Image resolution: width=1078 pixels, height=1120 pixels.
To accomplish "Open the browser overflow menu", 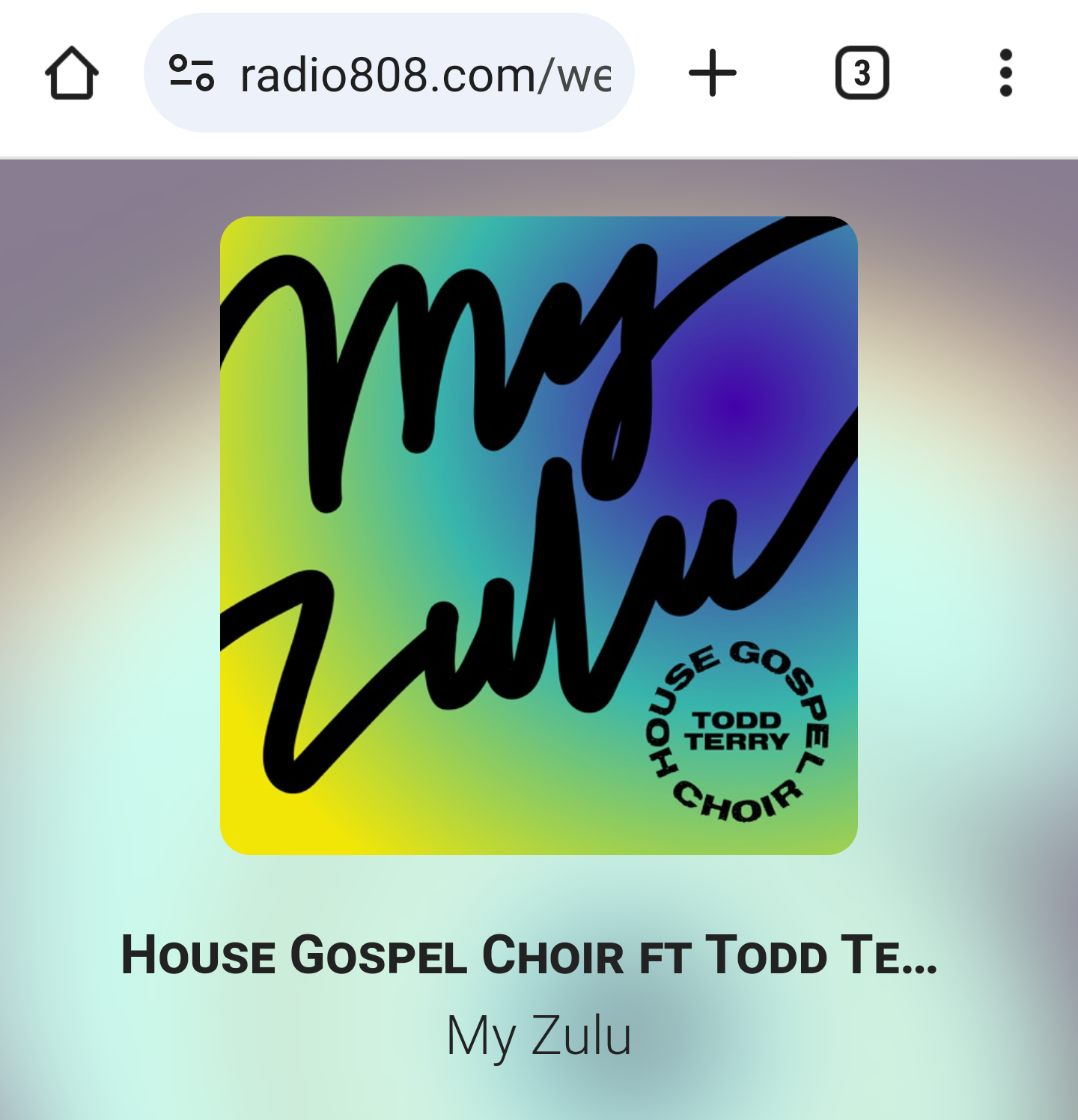I will (x=1005, y=73).
